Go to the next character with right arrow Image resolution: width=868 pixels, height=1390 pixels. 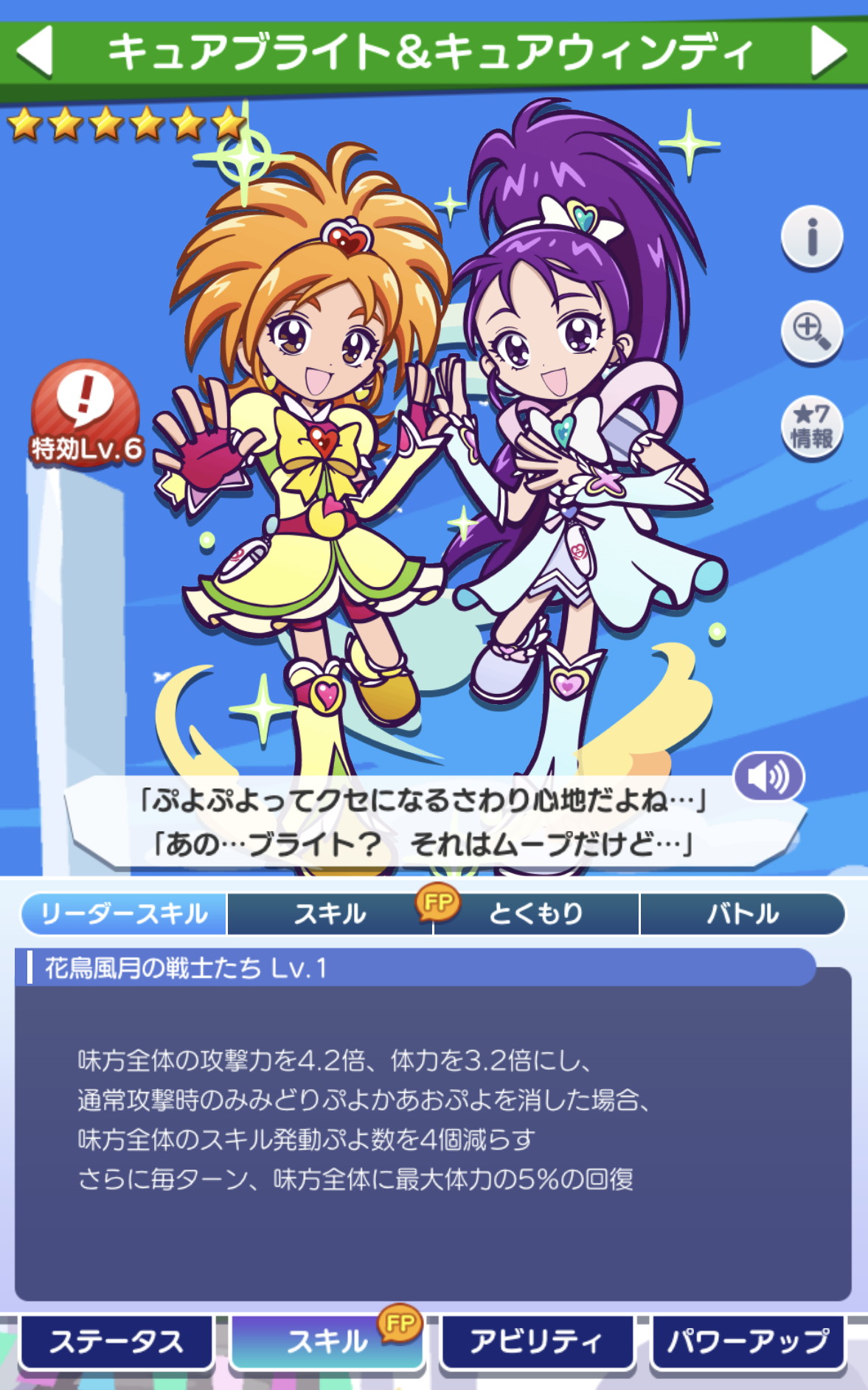click(829, 51)
